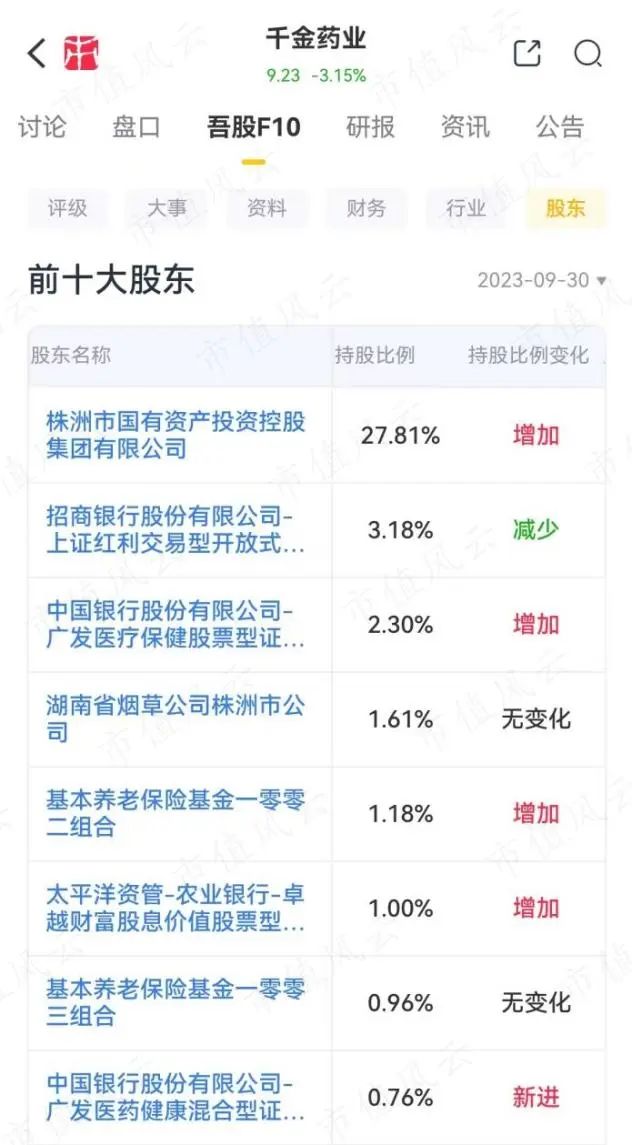
Task: Open the search icon
Action: point(588,53)
